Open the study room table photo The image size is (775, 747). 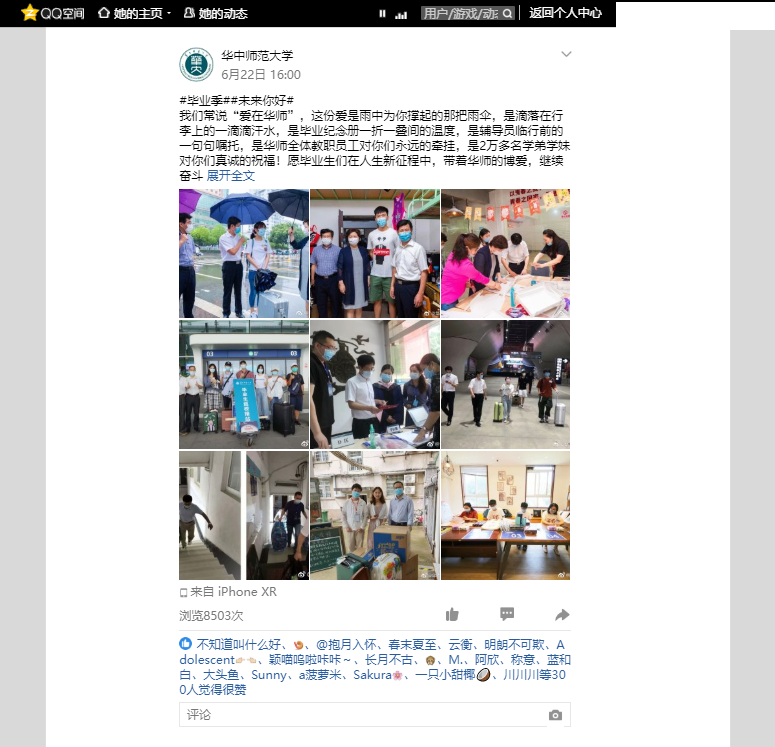pos(505,515)
